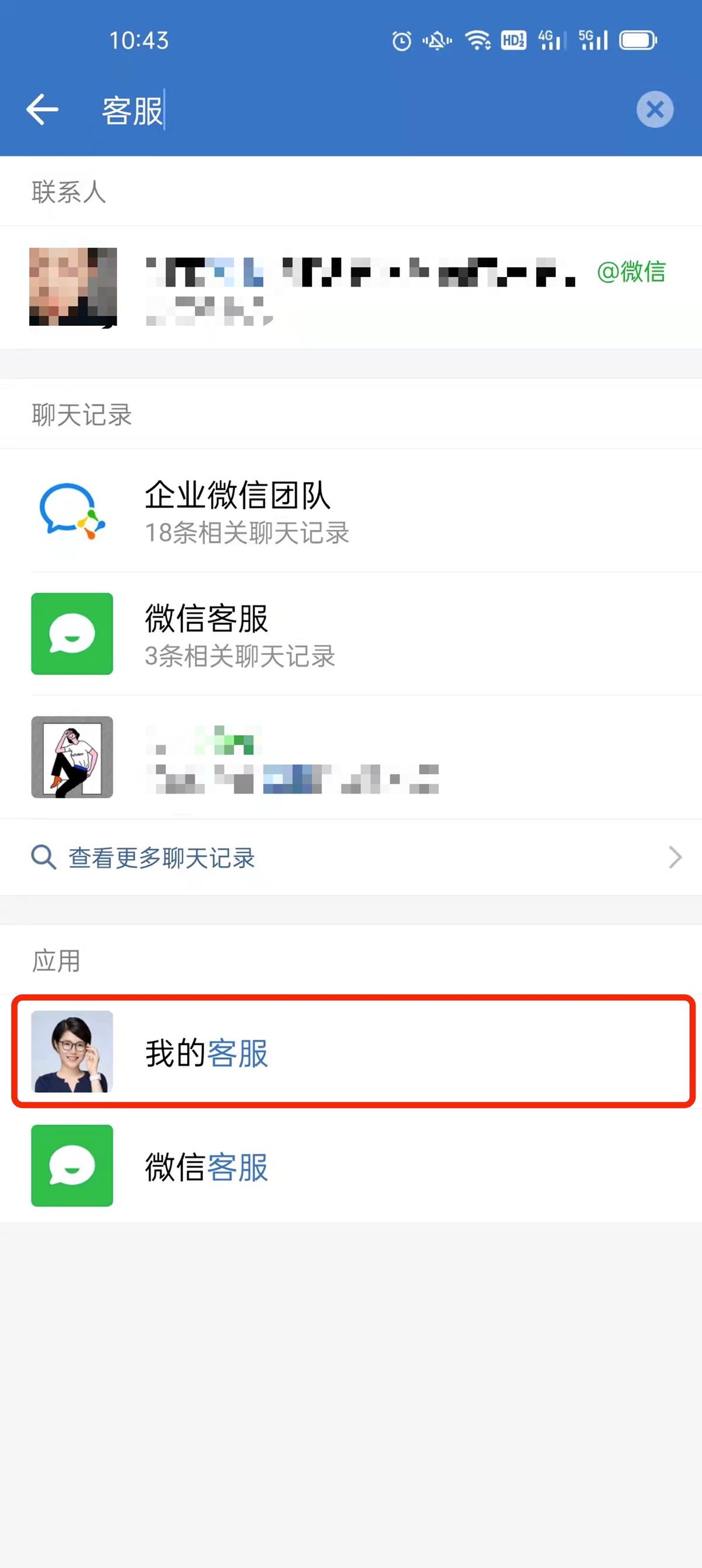Expand more chat records via the right chevron
The height and width of the screenshot is (1568, 702).
(x=675, y=857)
